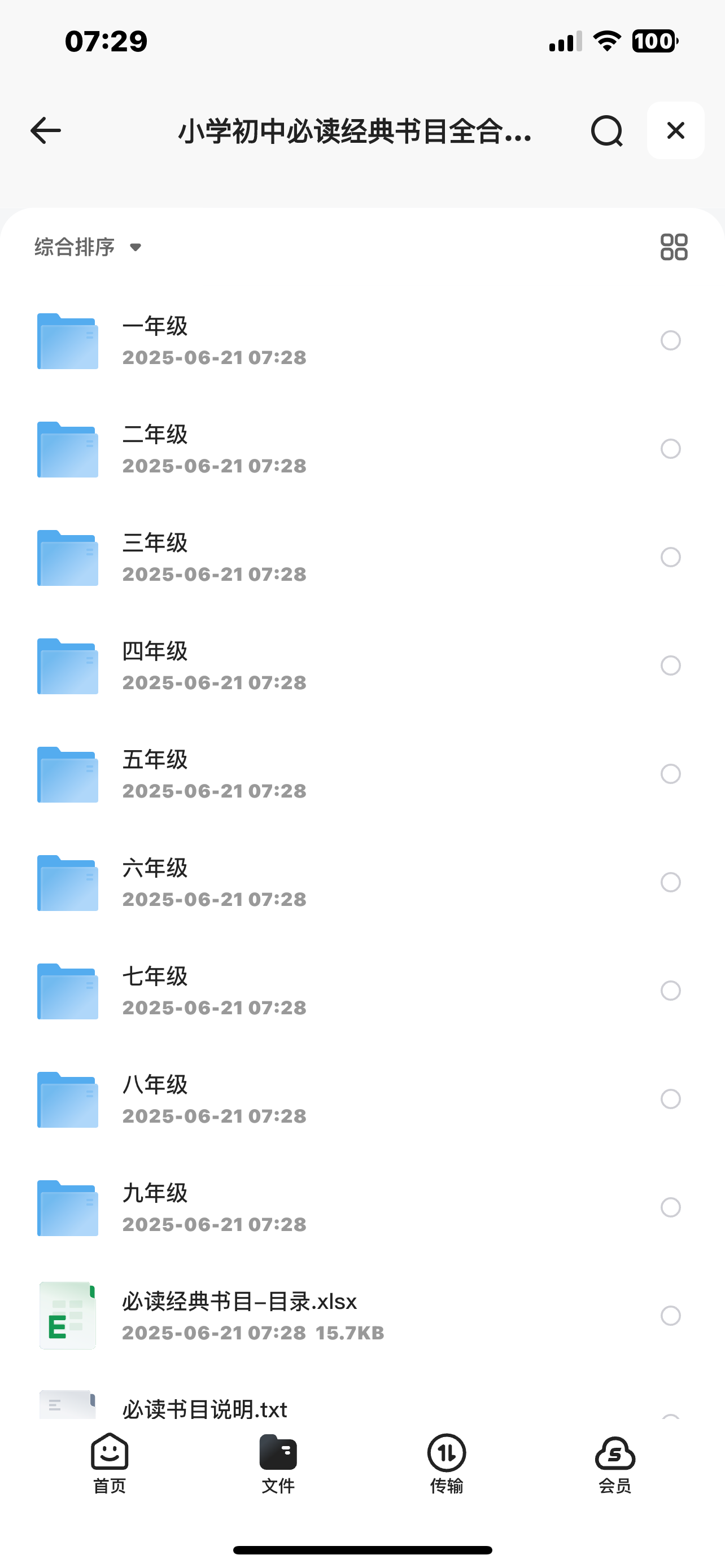Select the xlsx file's checkbox circle
Image resolution: width=725 pixels, height=1568 pixels.
[670, 1316]
